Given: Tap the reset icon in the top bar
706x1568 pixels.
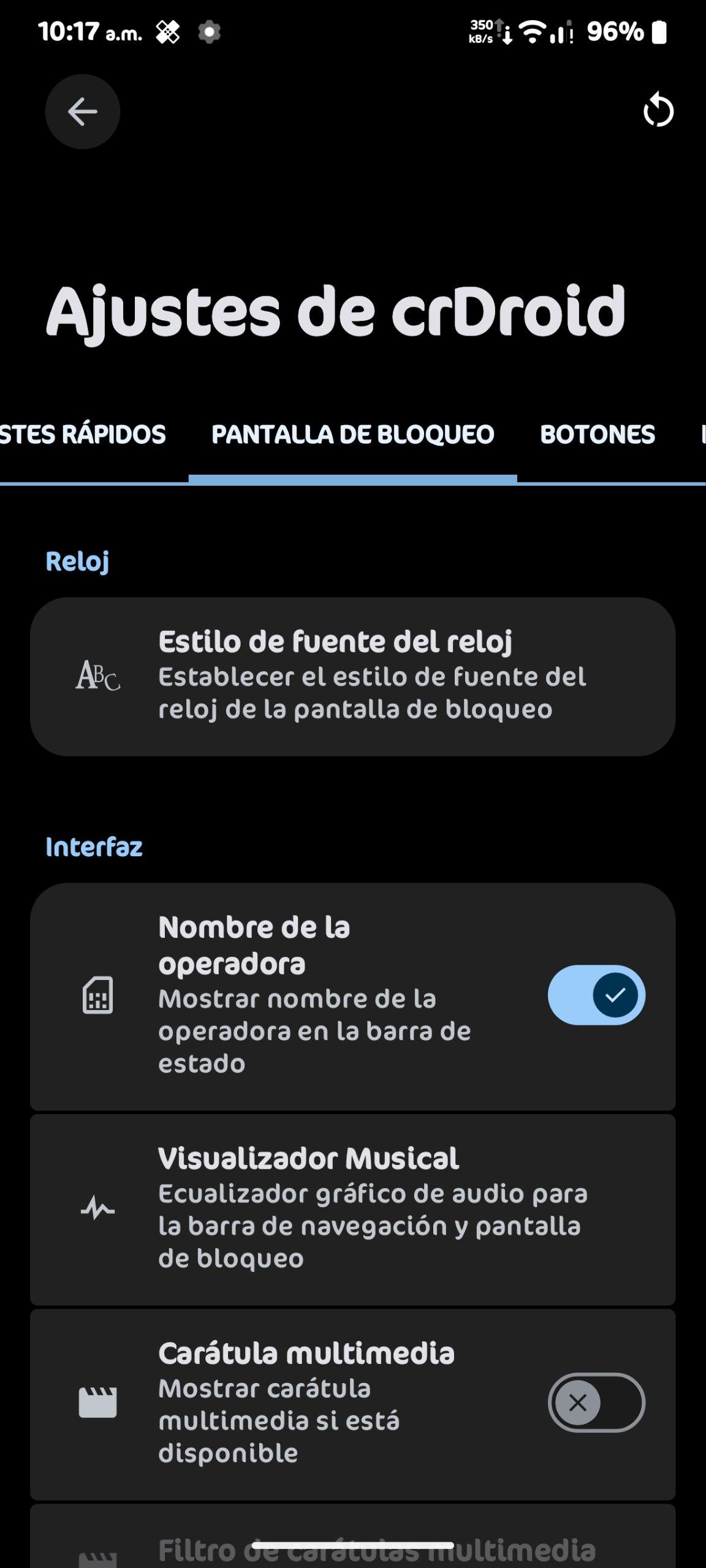Looking at the screenshot, I should [x=658, y=111].
